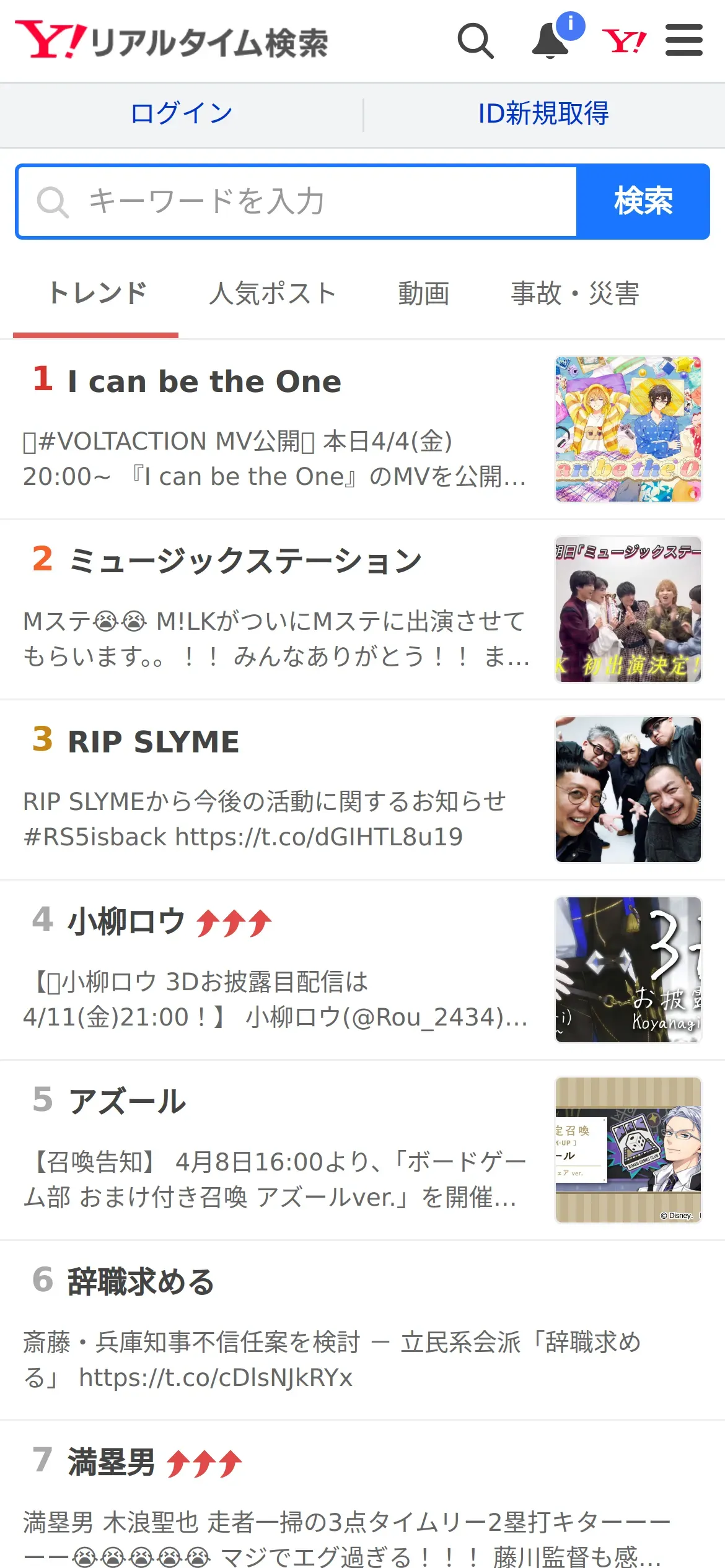The width and height of the screenshot is (725, 1568).
Task: Open the Yahoo! リアルタイム検索 header logo
Action: (172, 41)
